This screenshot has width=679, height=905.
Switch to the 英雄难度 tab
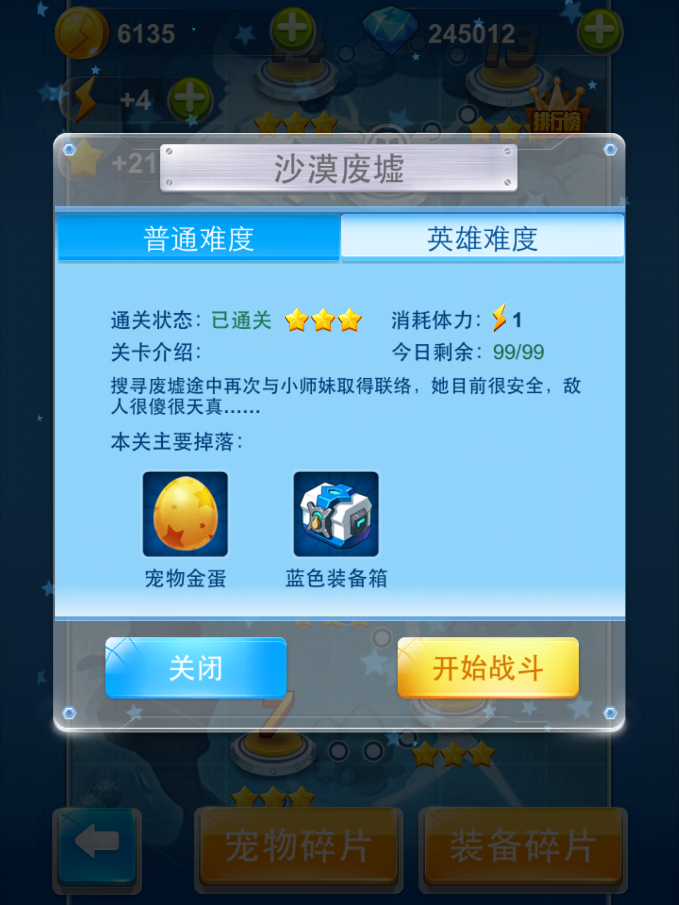click(x=482, y=238)
